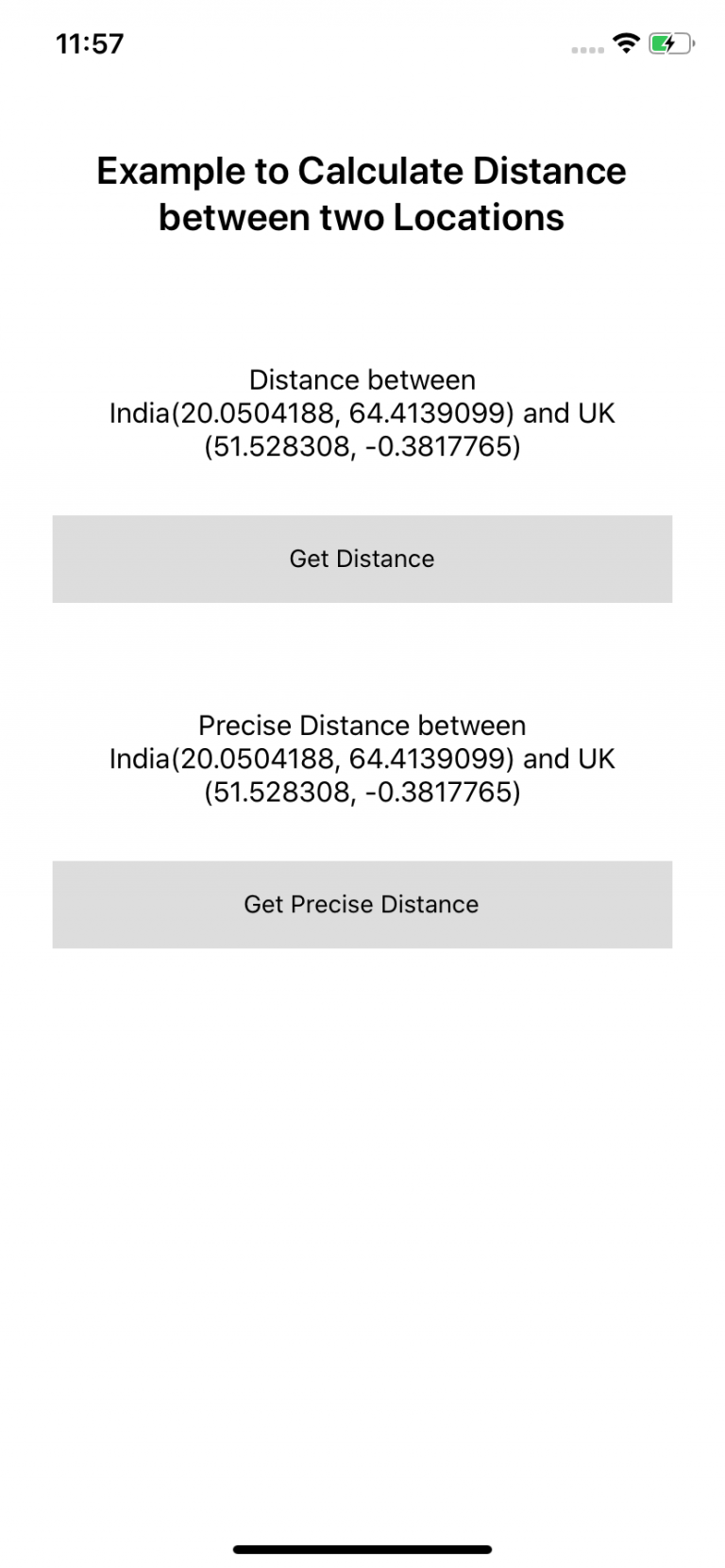Click the Distance between India and UK label
Image resolution: width=725 pixels, height=1568 pixels.
(362, 412)
